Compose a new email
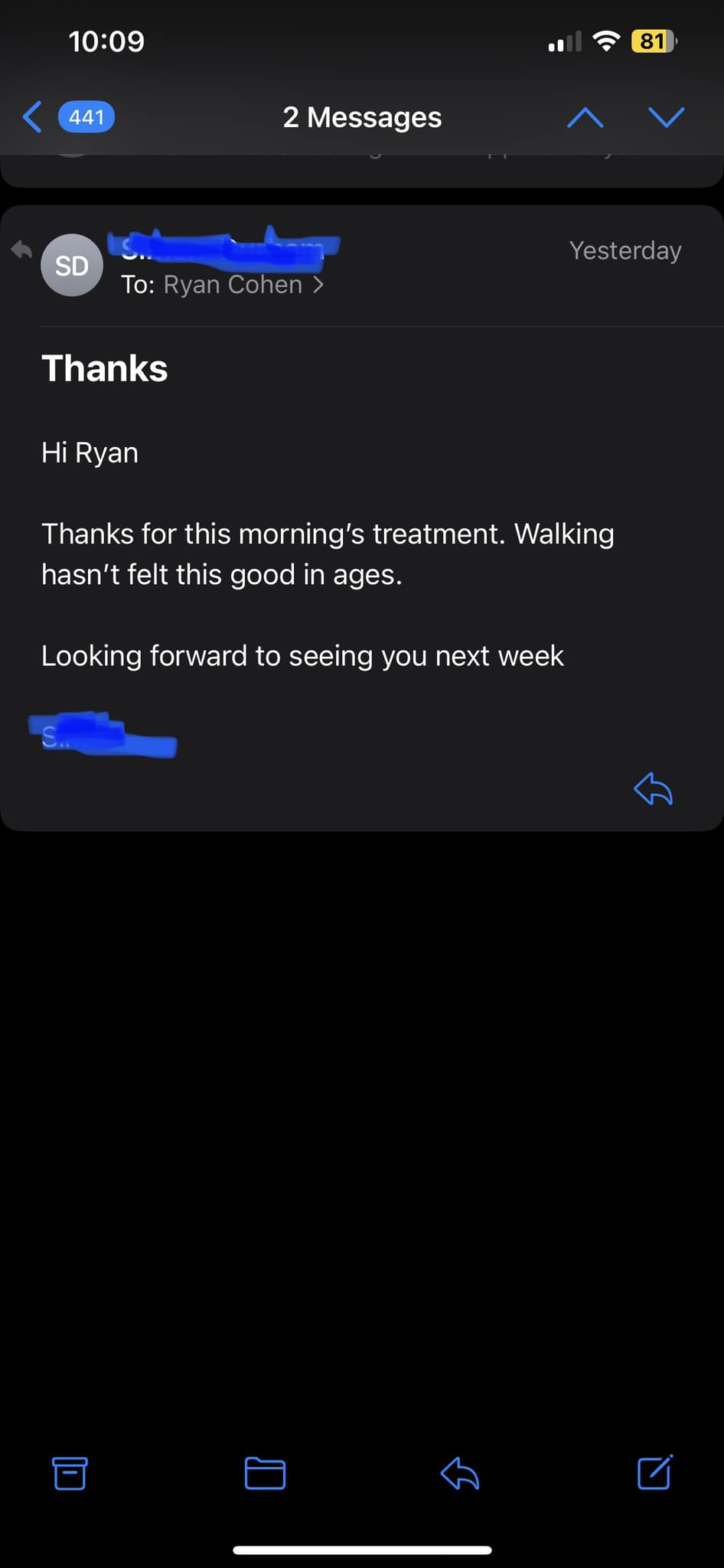Viewport: 724px width, 1568px height. (655, 1472)
